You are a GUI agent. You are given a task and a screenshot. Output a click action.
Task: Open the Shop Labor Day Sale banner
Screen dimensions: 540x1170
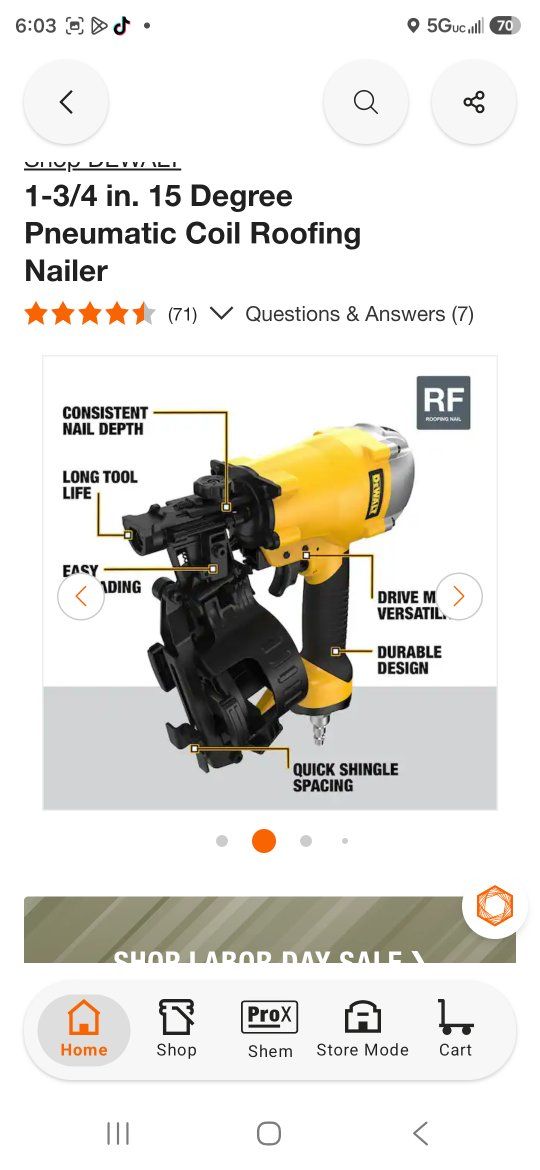[270, 930]
